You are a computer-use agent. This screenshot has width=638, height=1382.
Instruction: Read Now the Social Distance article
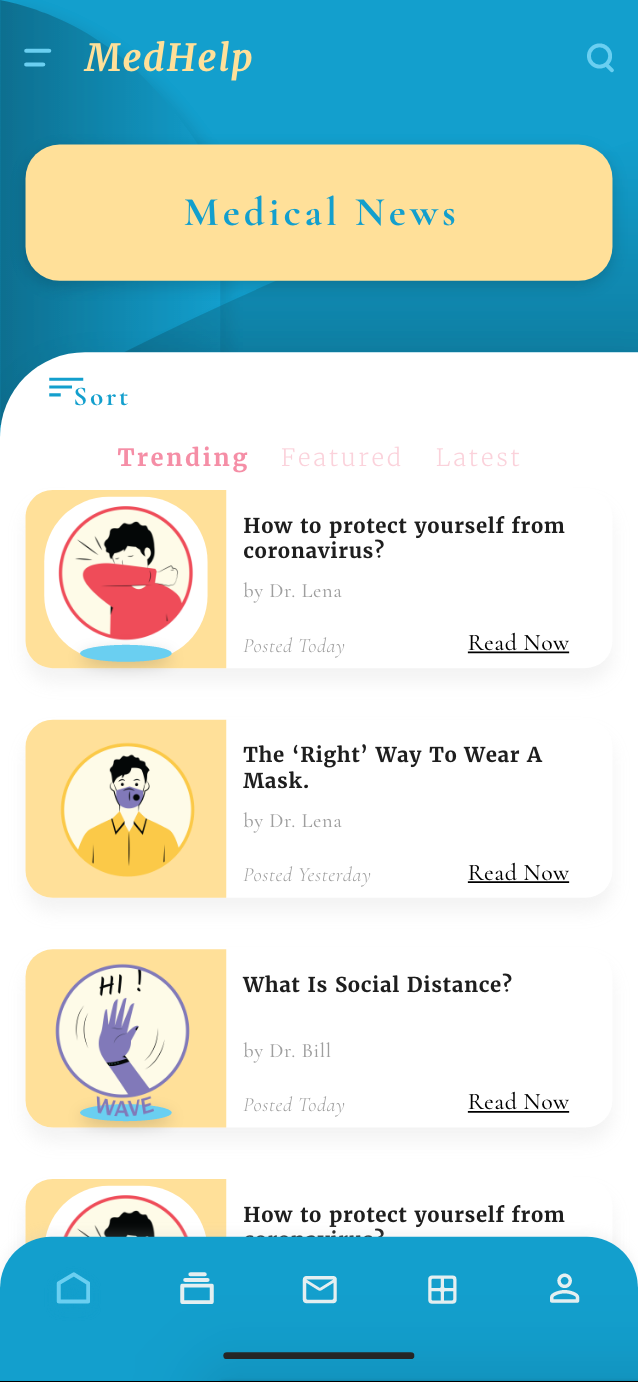[x=518, y=1102]
